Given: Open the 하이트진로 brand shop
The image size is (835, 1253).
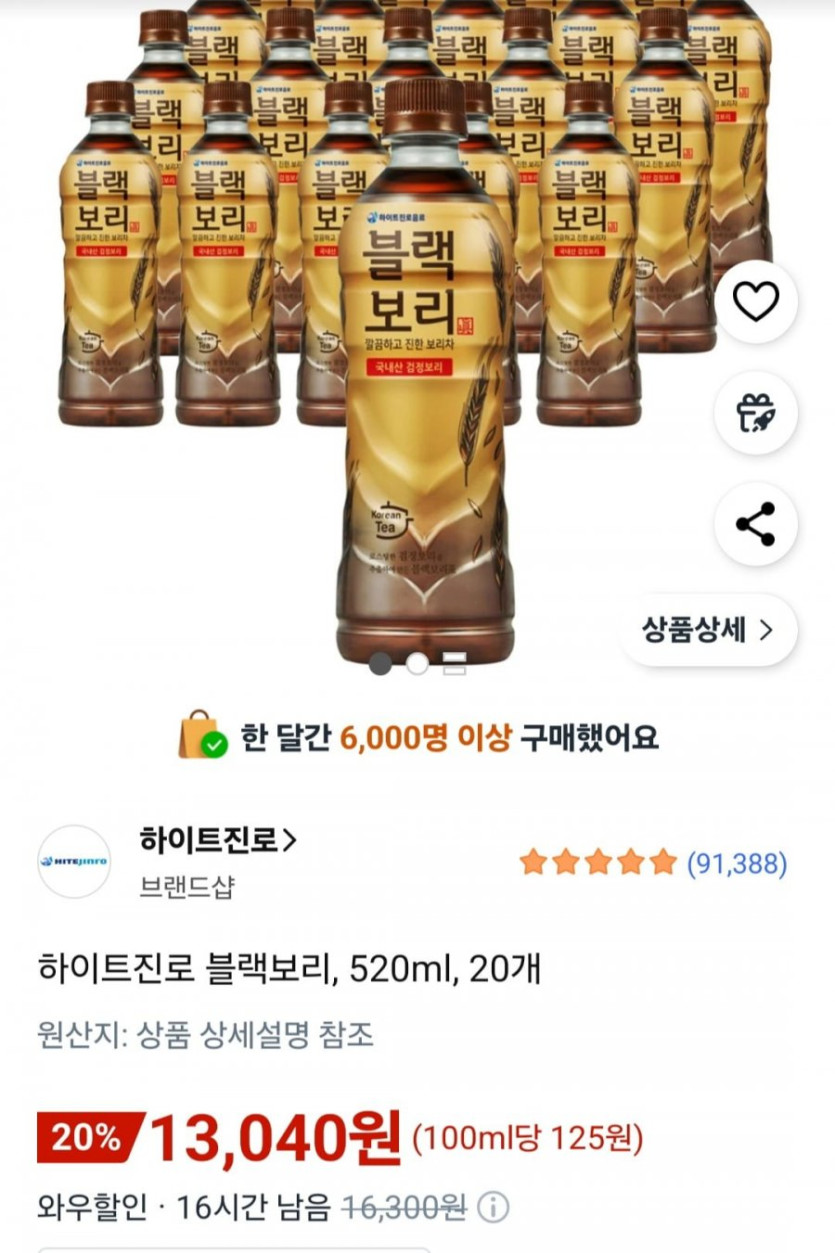Looking at the screenshot, I should click(x=218, y=841).
